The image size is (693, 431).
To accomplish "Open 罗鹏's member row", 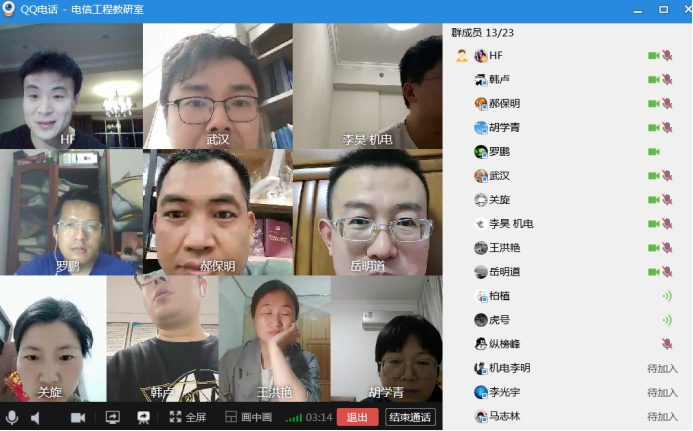I will click(500, 151).
